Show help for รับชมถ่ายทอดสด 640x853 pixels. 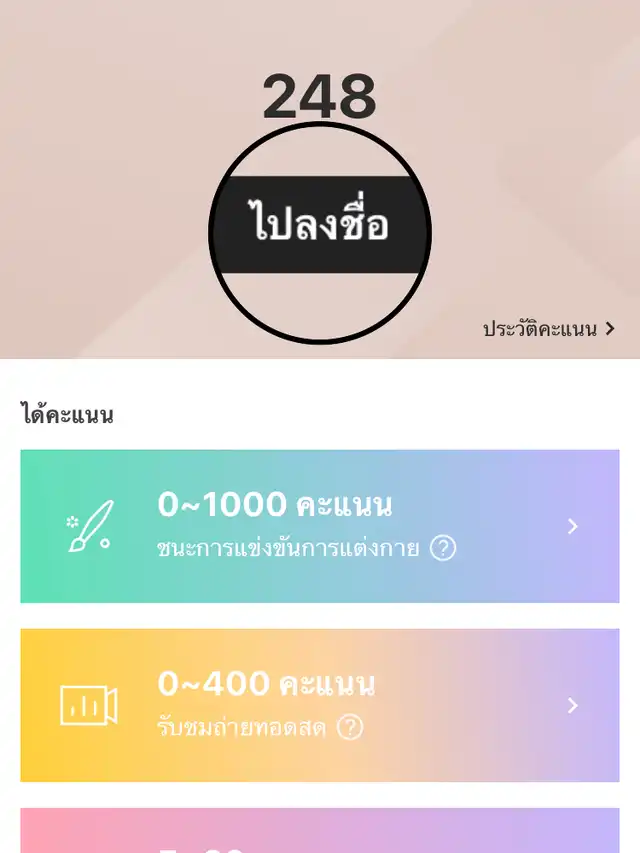(349, 727)
